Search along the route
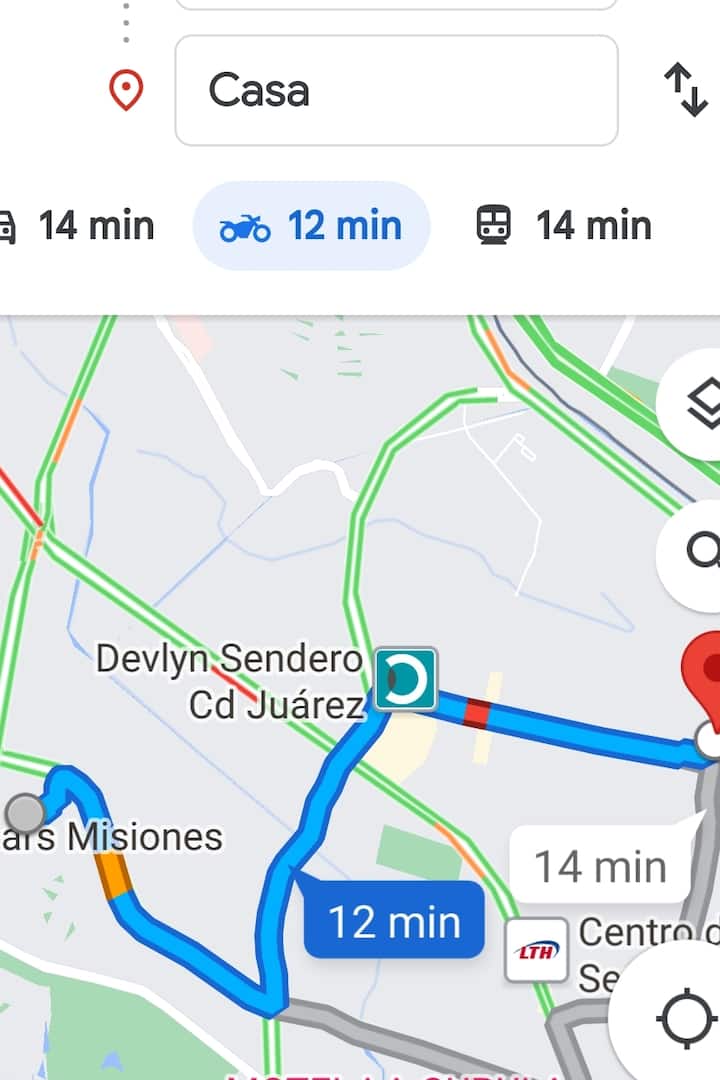Screen dimensions: 720x1080 pos(699,549)
